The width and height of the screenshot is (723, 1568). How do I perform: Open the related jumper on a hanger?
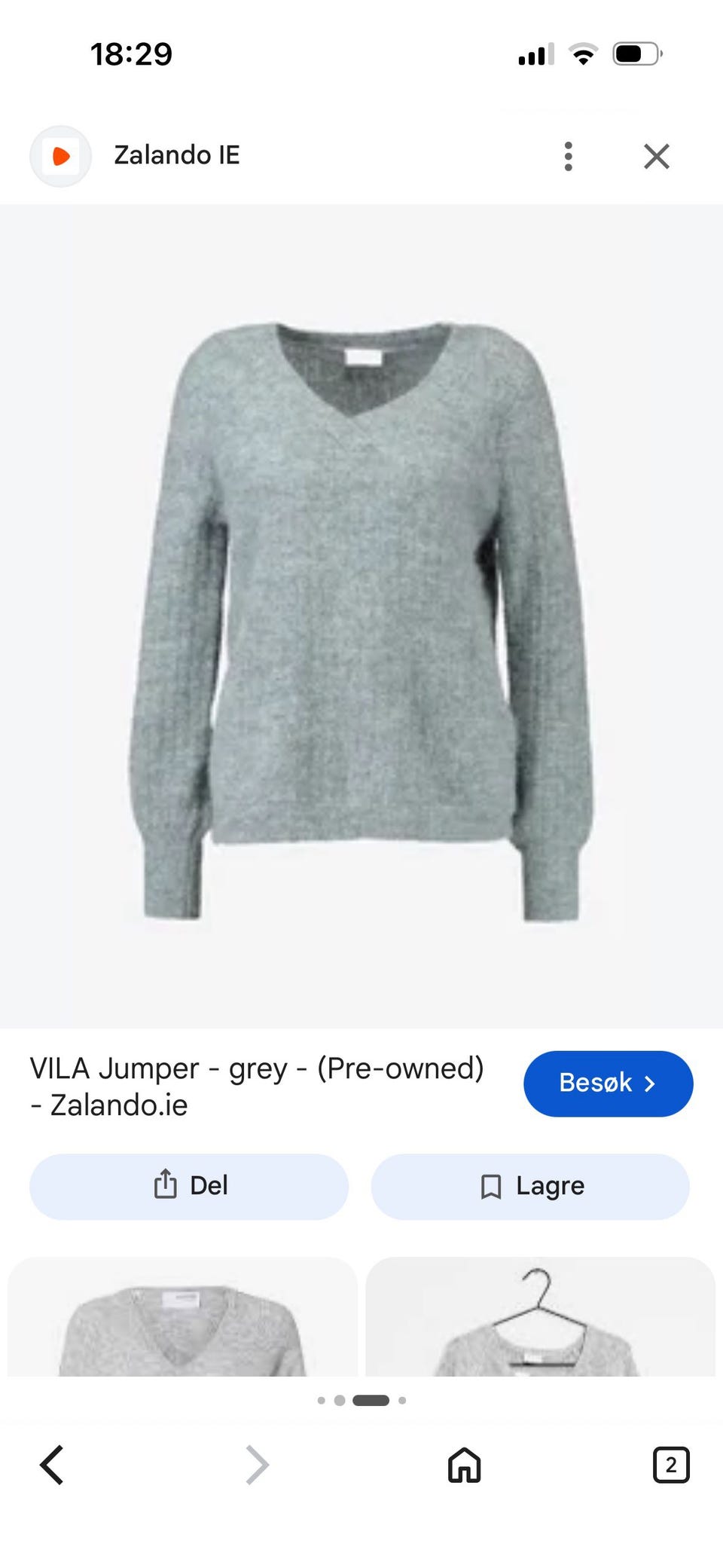click(540, 1316)
